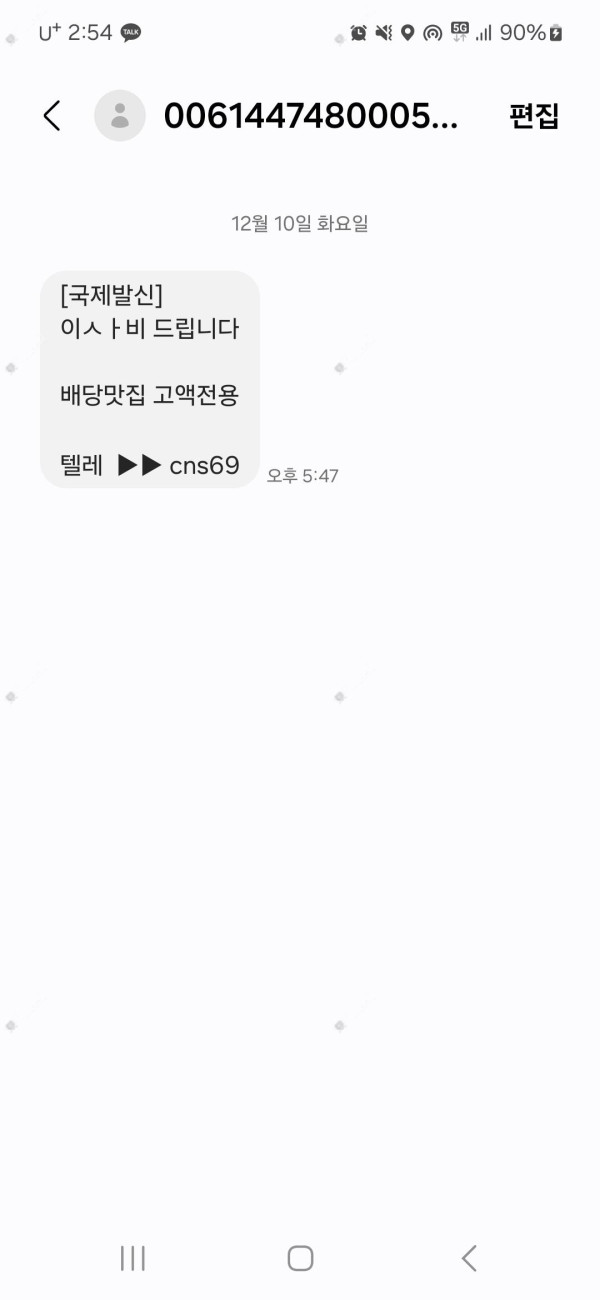Open the sender's contact avatar

pyautogui.click(x=120, y=116)
